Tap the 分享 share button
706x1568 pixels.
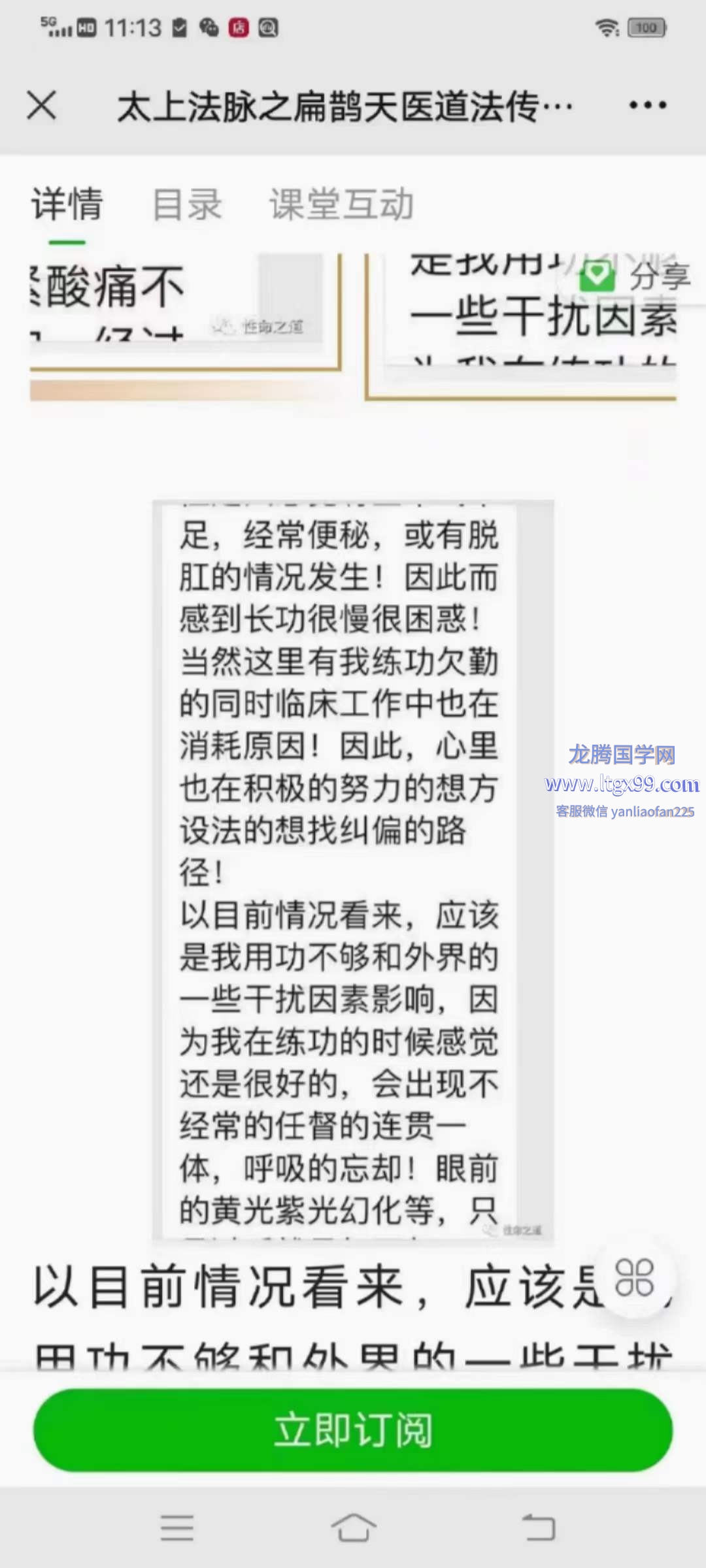tap(634, 276)
